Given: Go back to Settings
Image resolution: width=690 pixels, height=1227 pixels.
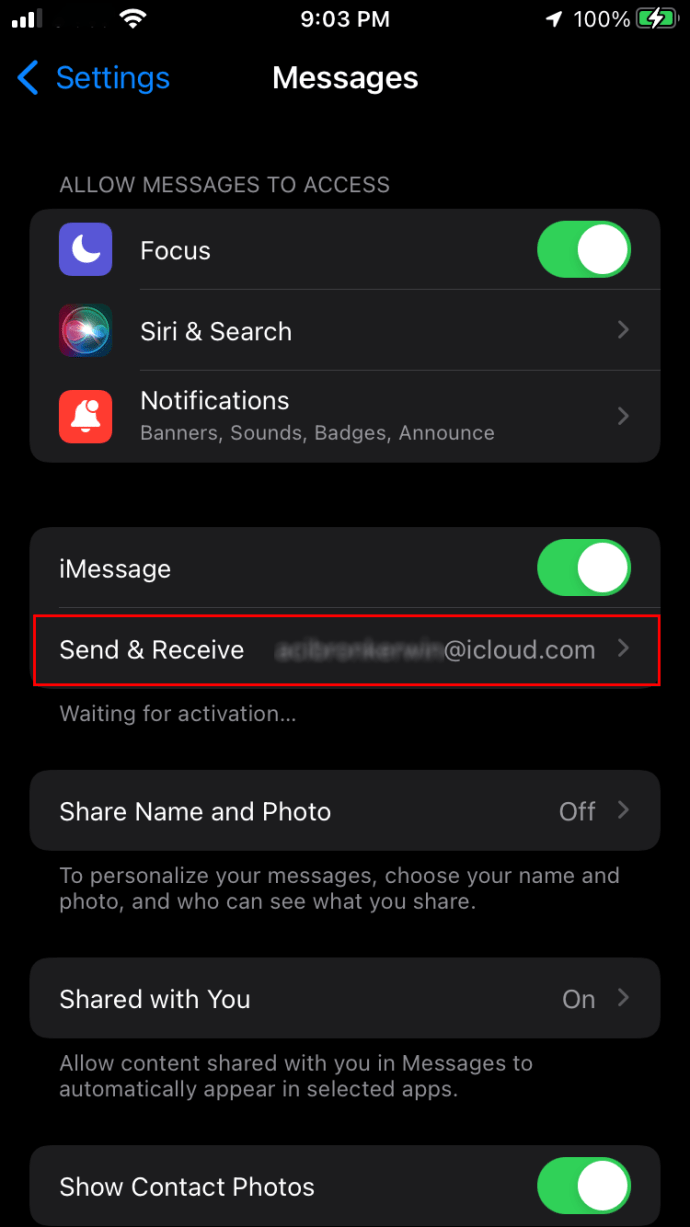Looking at the screenshot, I should pos(94,78).
